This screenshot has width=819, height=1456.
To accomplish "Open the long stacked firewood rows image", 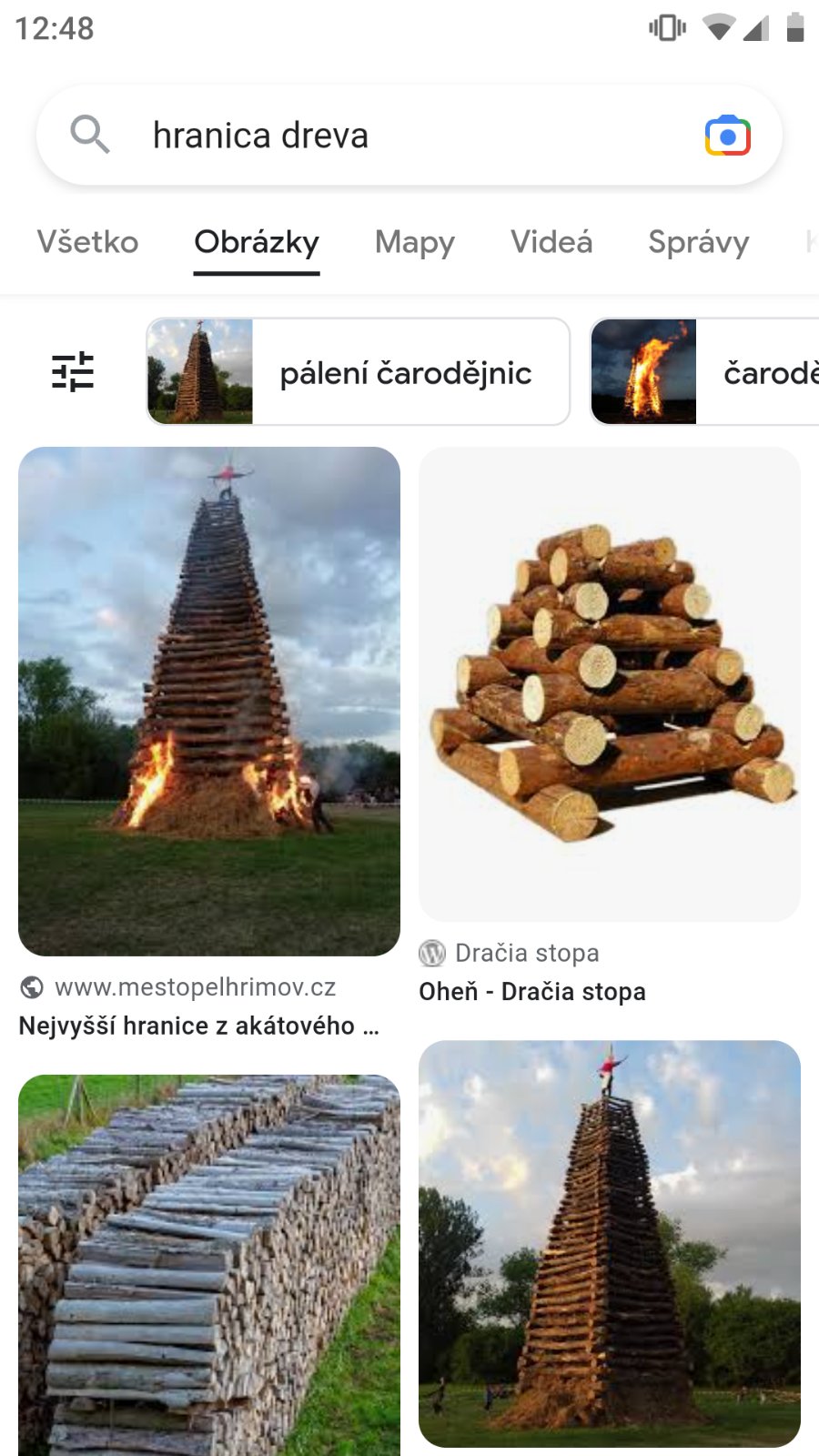I will point(209,1265).
